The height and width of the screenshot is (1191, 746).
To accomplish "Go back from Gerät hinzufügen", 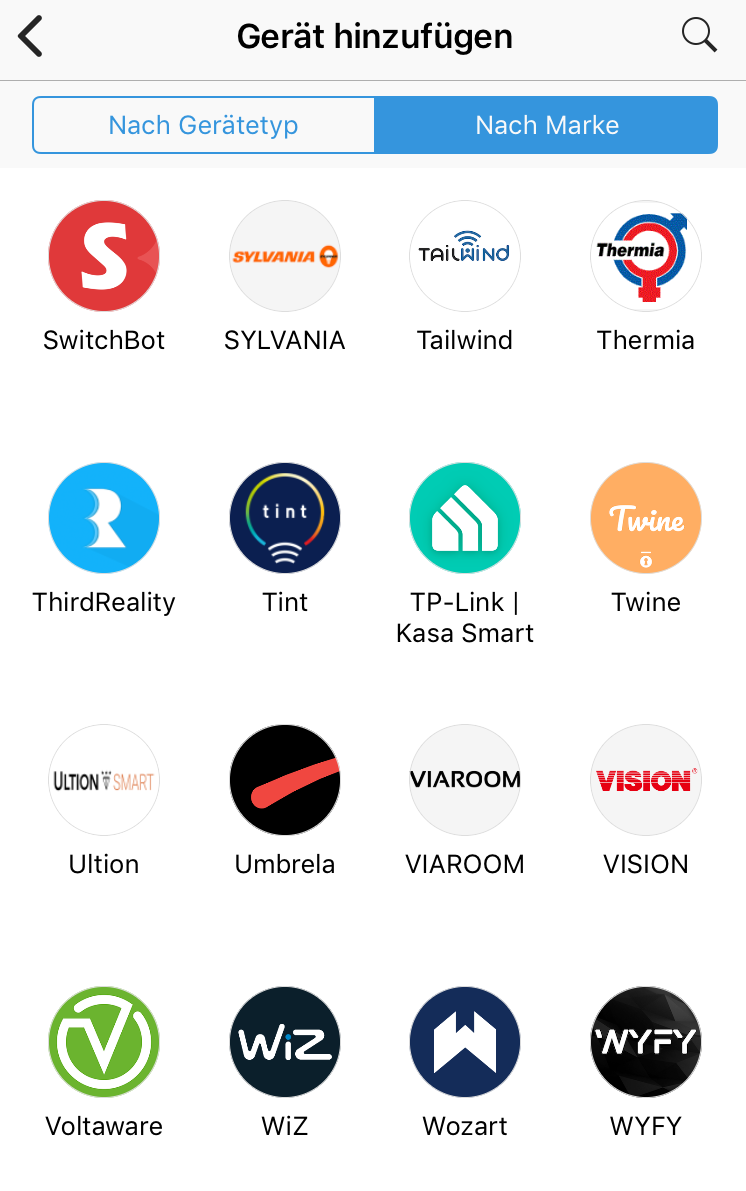I will (31, 38).
